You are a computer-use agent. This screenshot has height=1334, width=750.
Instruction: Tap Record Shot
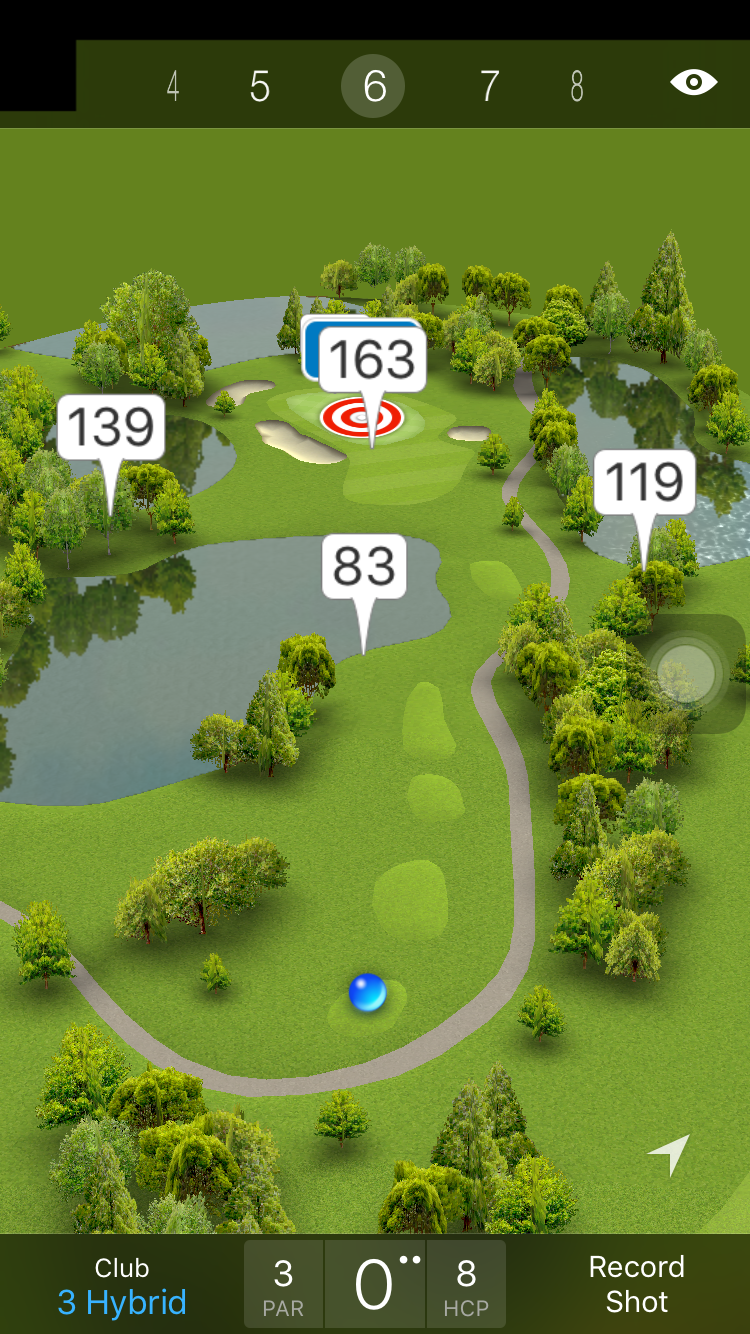click(636, 1284)
